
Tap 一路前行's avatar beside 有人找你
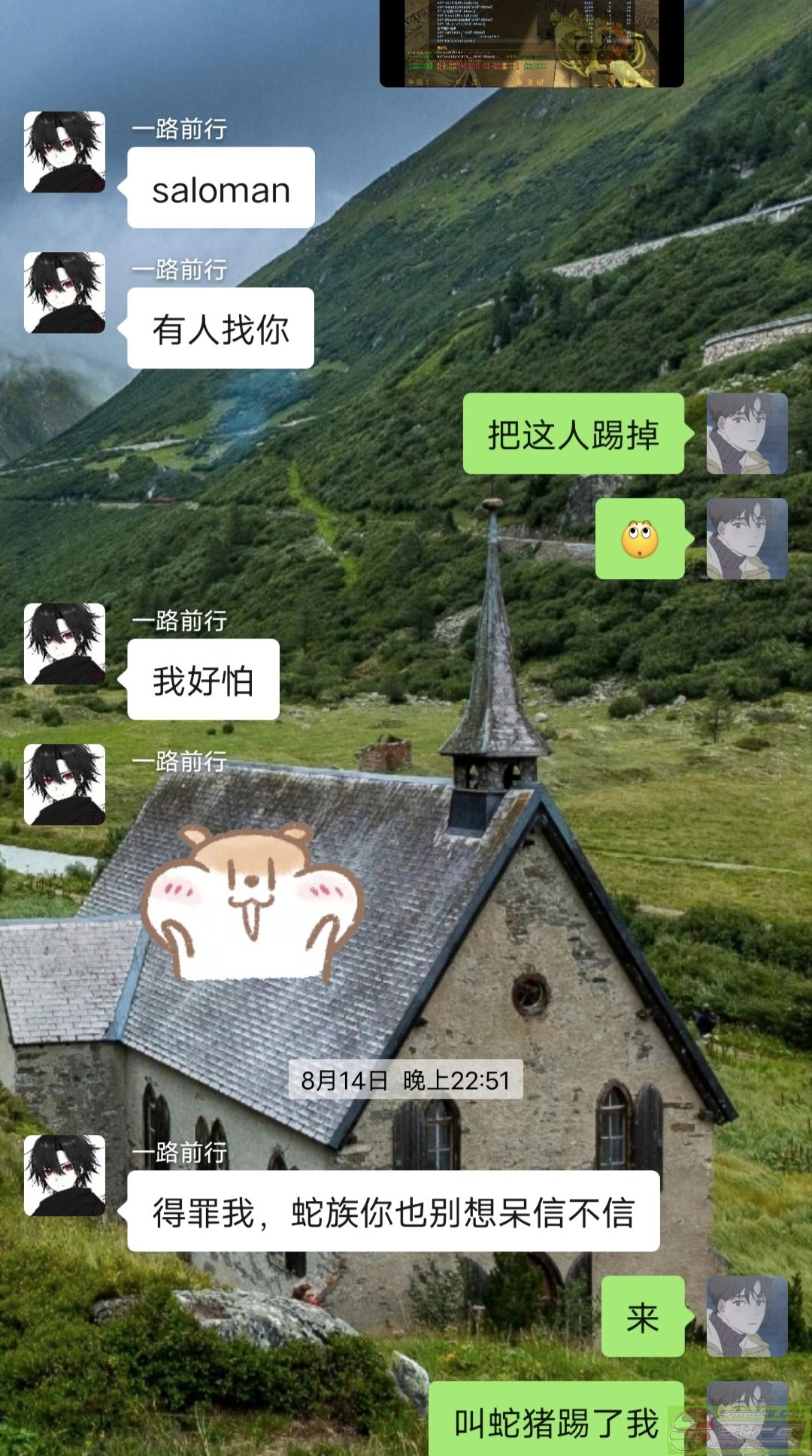point(65,293)
